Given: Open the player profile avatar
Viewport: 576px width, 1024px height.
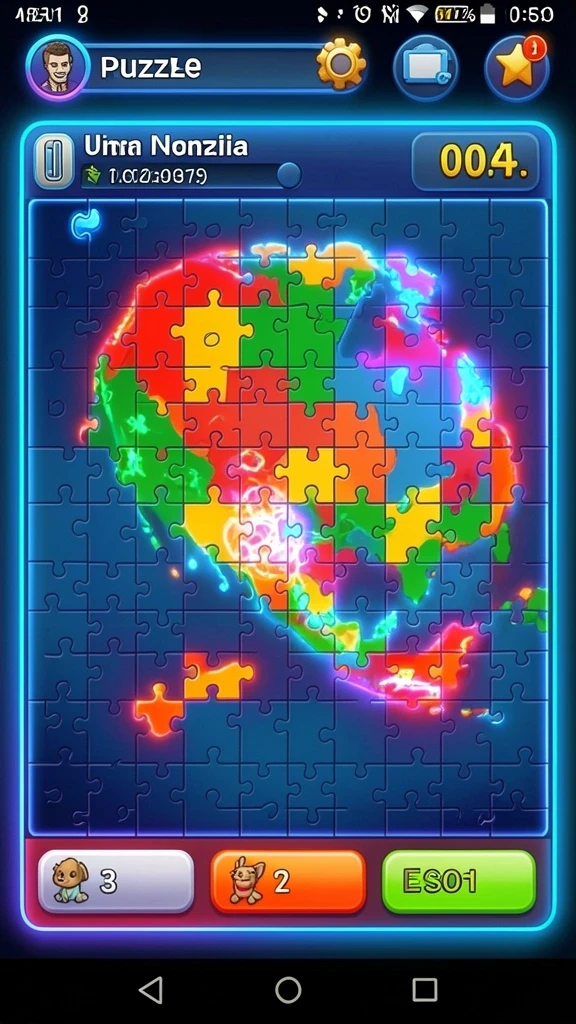Looking at the screenshot, I should point(57,67).
